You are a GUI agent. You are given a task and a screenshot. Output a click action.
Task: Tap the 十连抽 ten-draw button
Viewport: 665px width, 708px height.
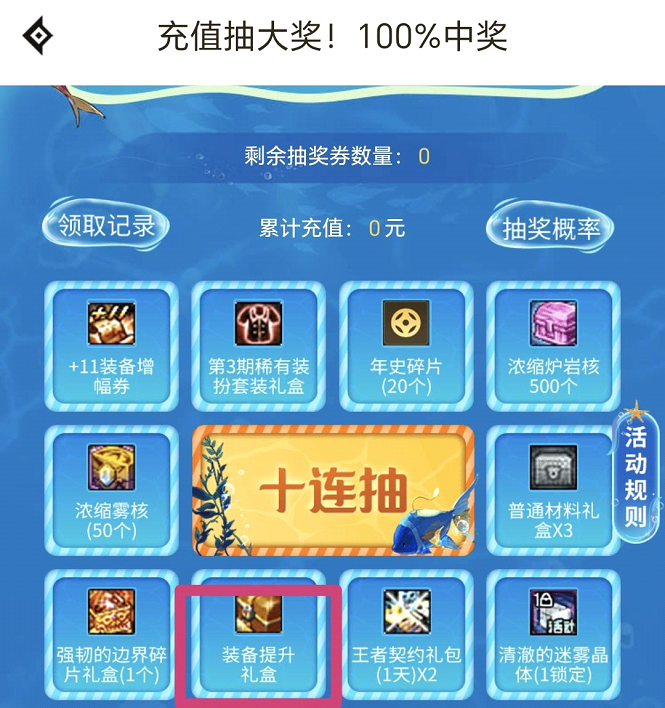tap(333, 490)
